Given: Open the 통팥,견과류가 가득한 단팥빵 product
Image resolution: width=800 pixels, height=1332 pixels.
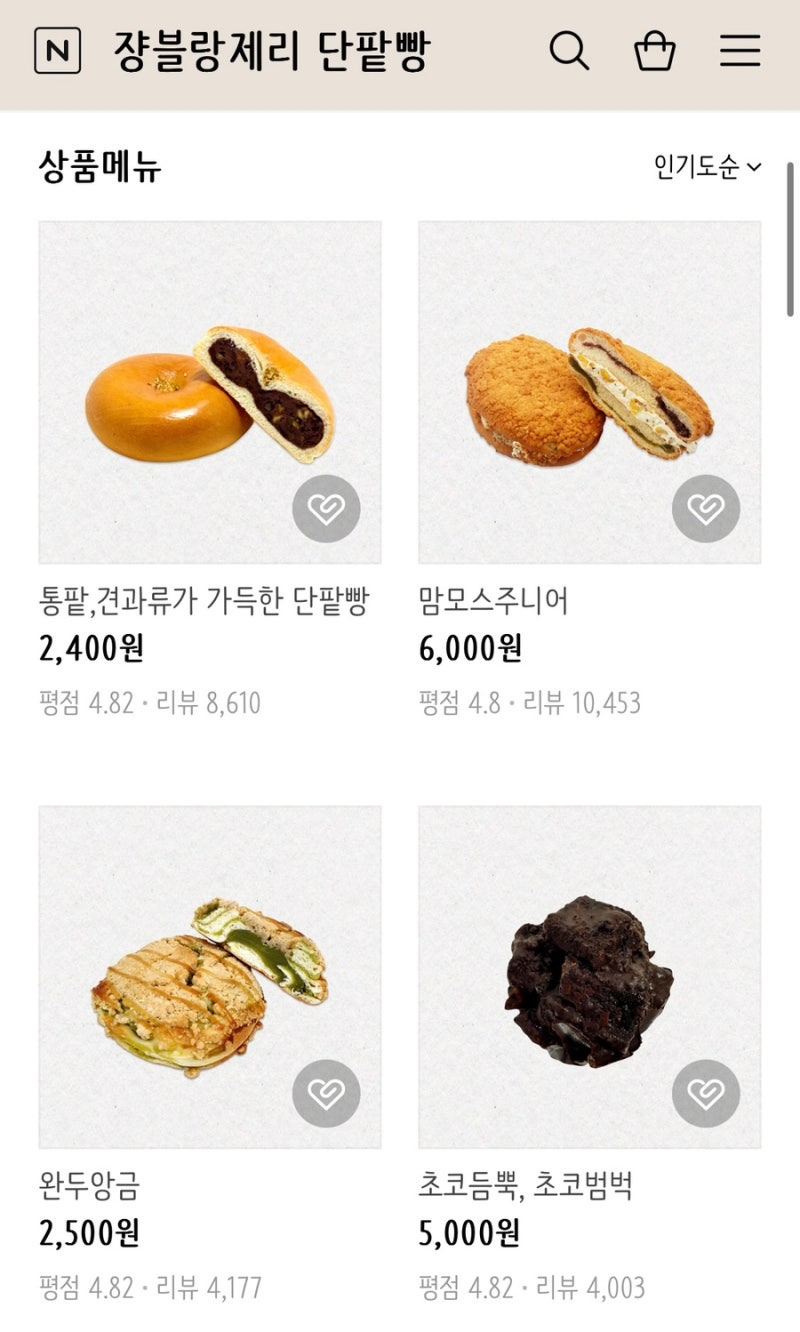Looking at the screenshot, I should click(x=209, y=392).
